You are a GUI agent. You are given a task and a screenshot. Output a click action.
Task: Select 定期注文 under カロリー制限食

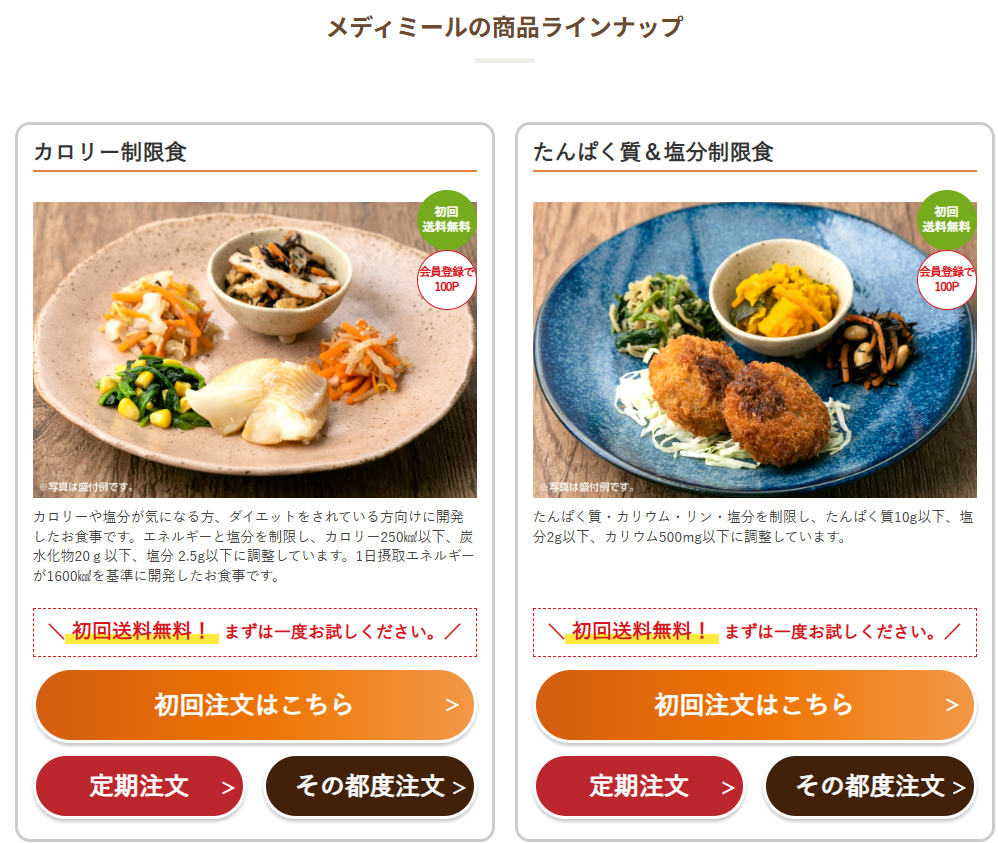coord(140,786)
